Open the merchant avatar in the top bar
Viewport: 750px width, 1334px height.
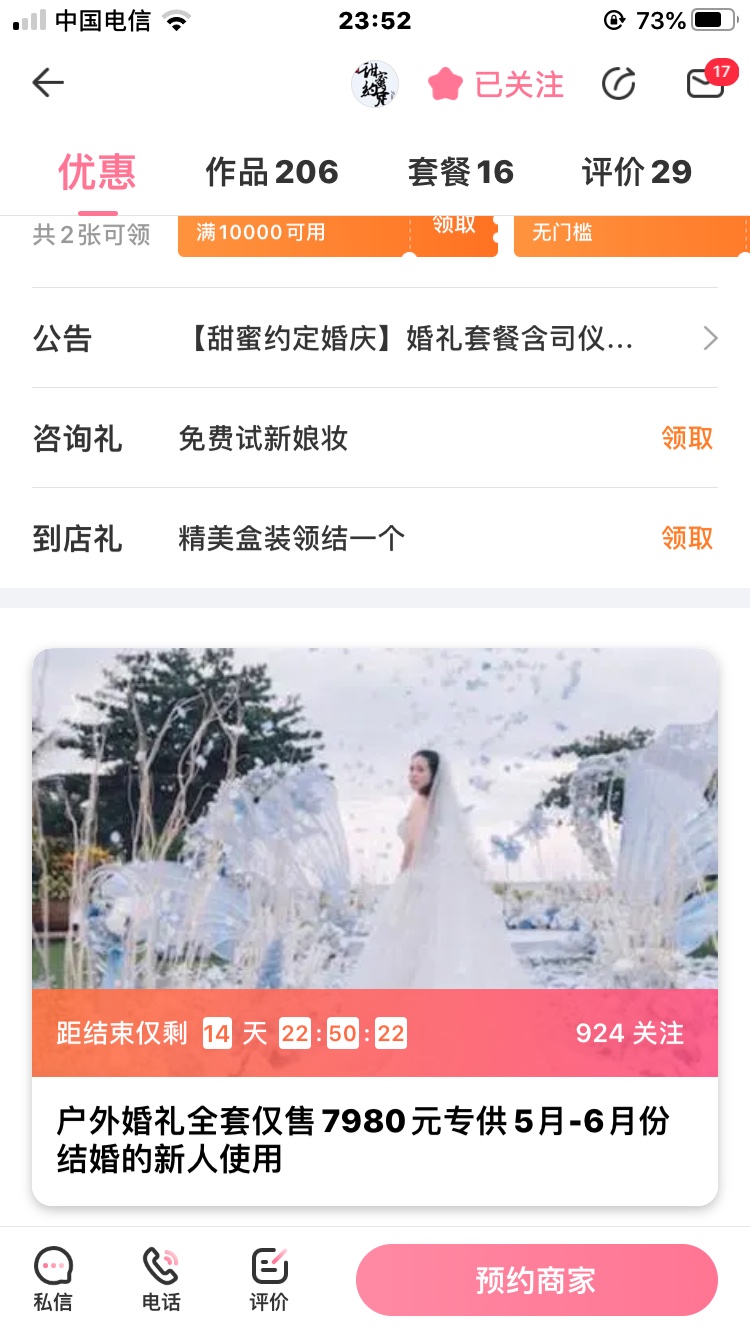375,84
